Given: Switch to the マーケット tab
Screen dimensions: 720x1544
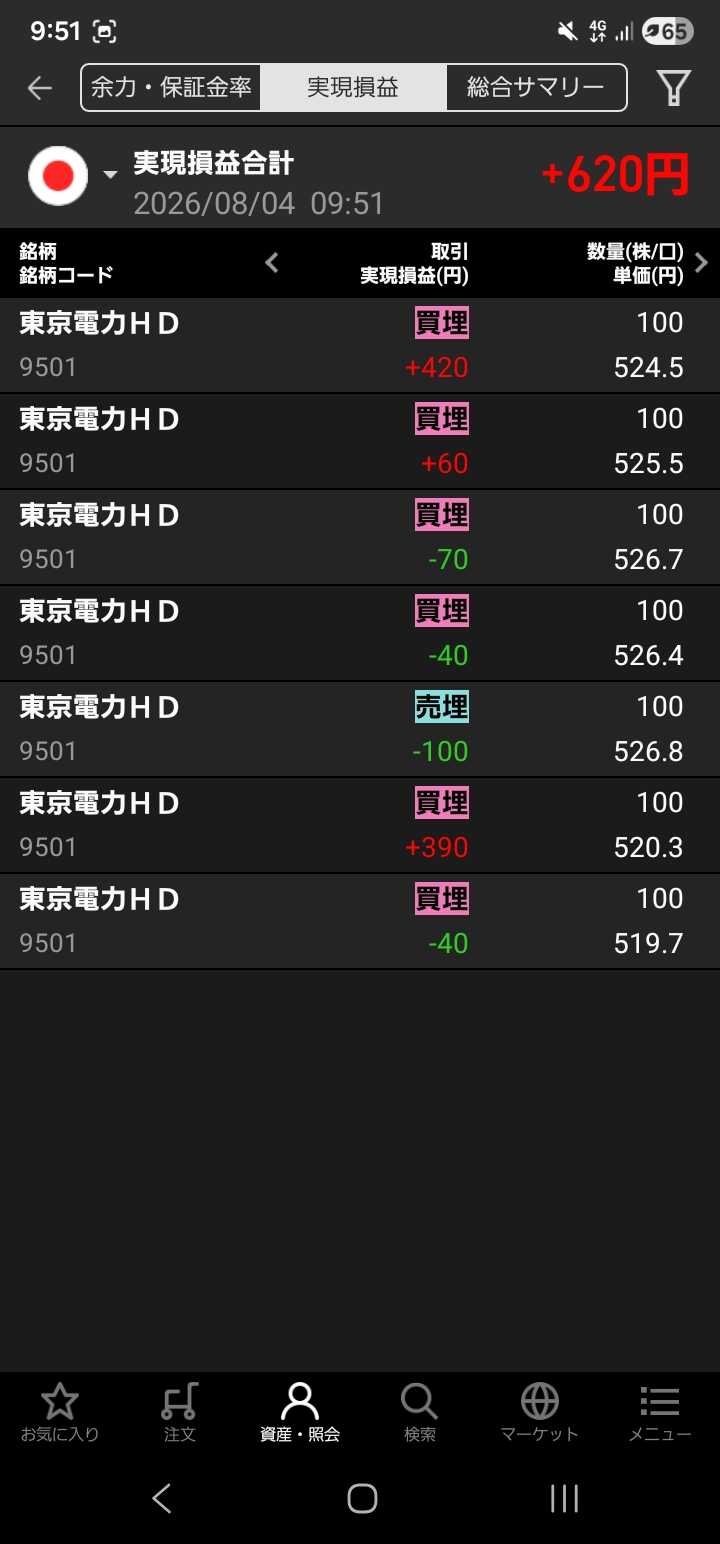Looking at the screenshot, I should 540,1412.
